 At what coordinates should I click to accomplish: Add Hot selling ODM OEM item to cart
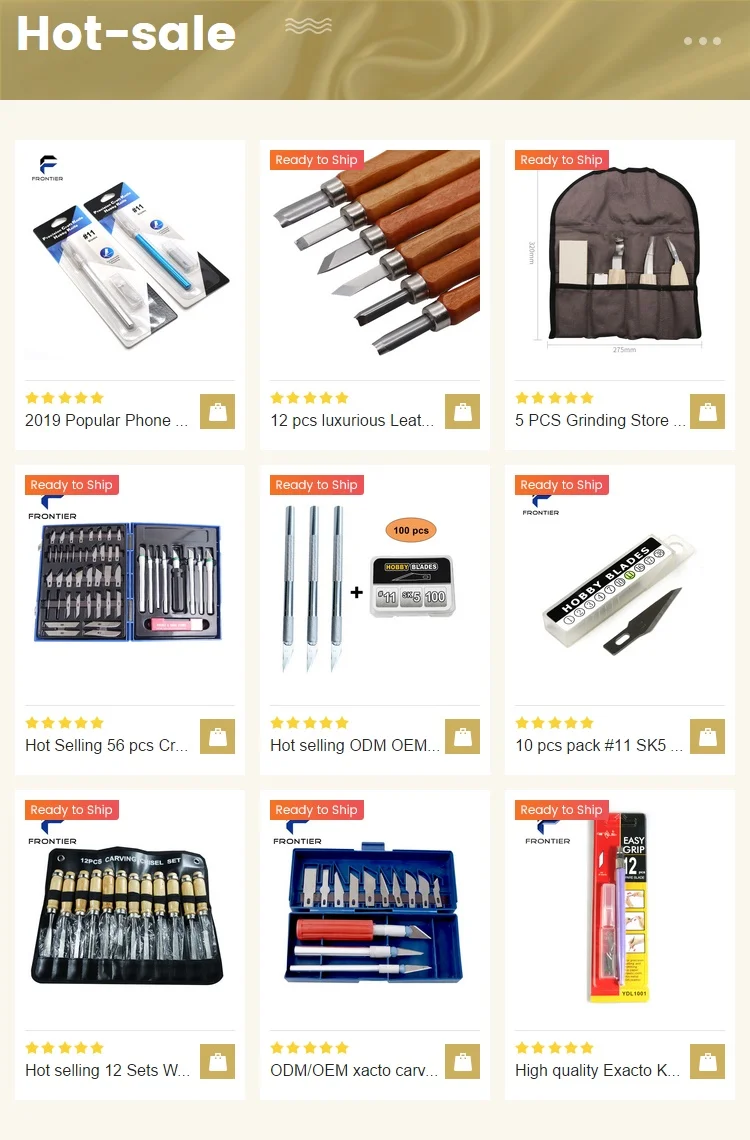462,736
